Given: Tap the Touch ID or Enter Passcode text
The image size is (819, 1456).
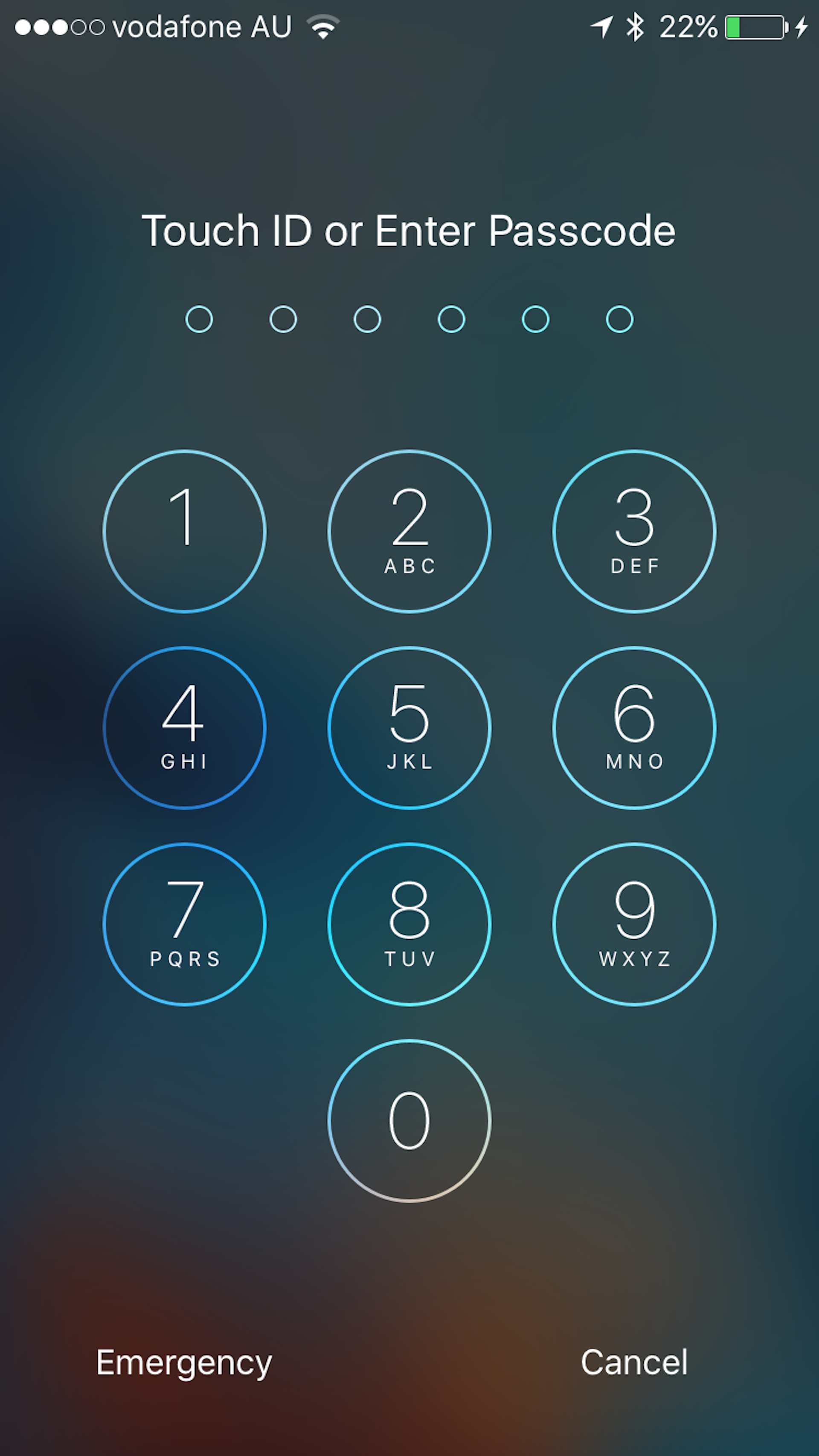Looking at the screenshot, I should click(409, 231).
